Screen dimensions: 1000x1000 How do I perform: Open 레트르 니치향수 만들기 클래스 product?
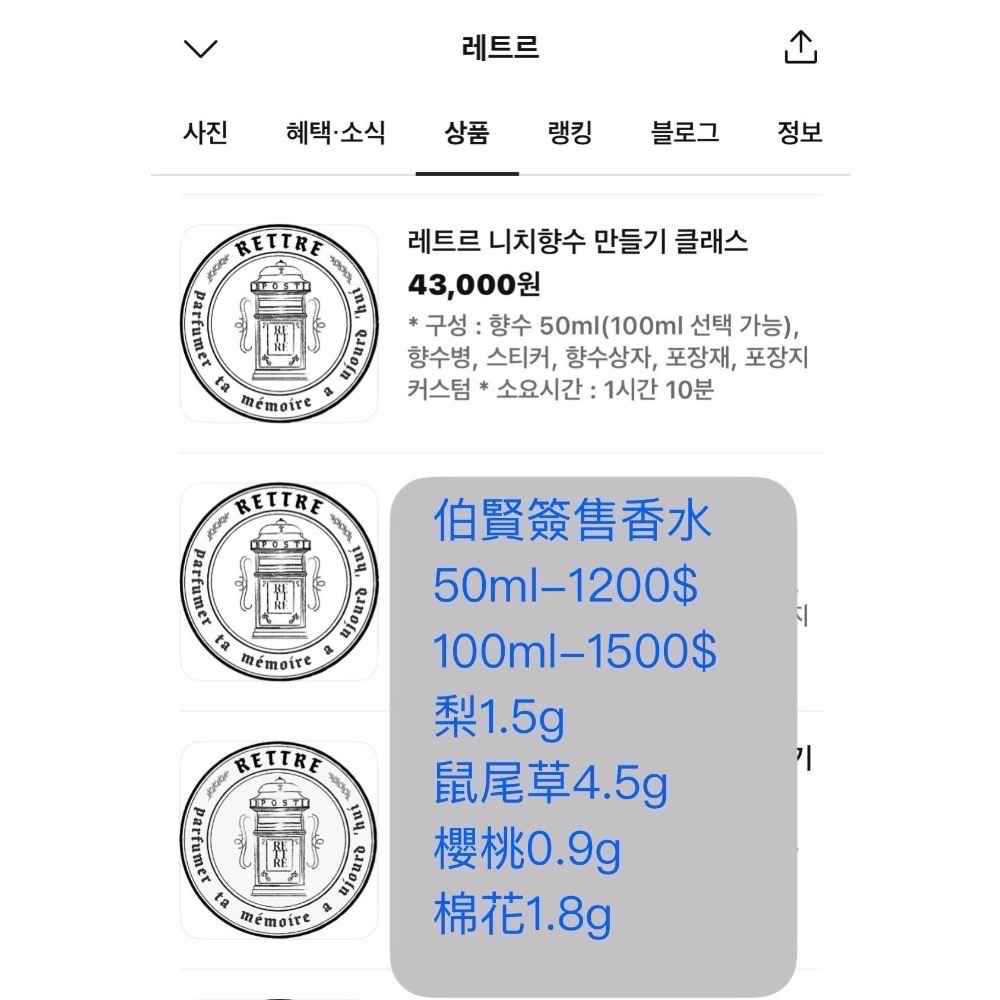pos(578,242)
